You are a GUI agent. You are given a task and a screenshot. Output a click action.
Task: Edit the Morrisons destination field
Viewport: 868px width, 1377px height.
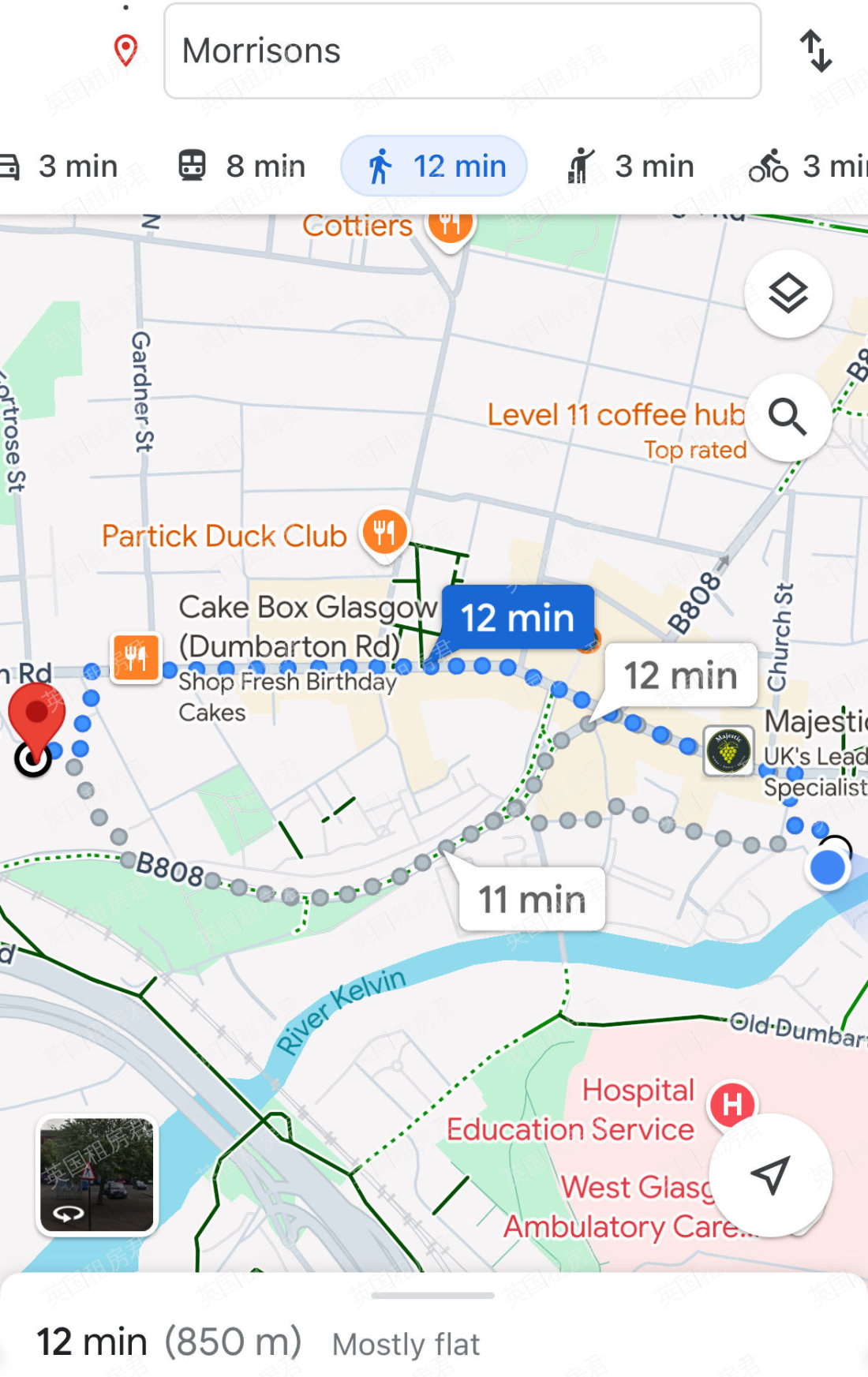(462, 51)
